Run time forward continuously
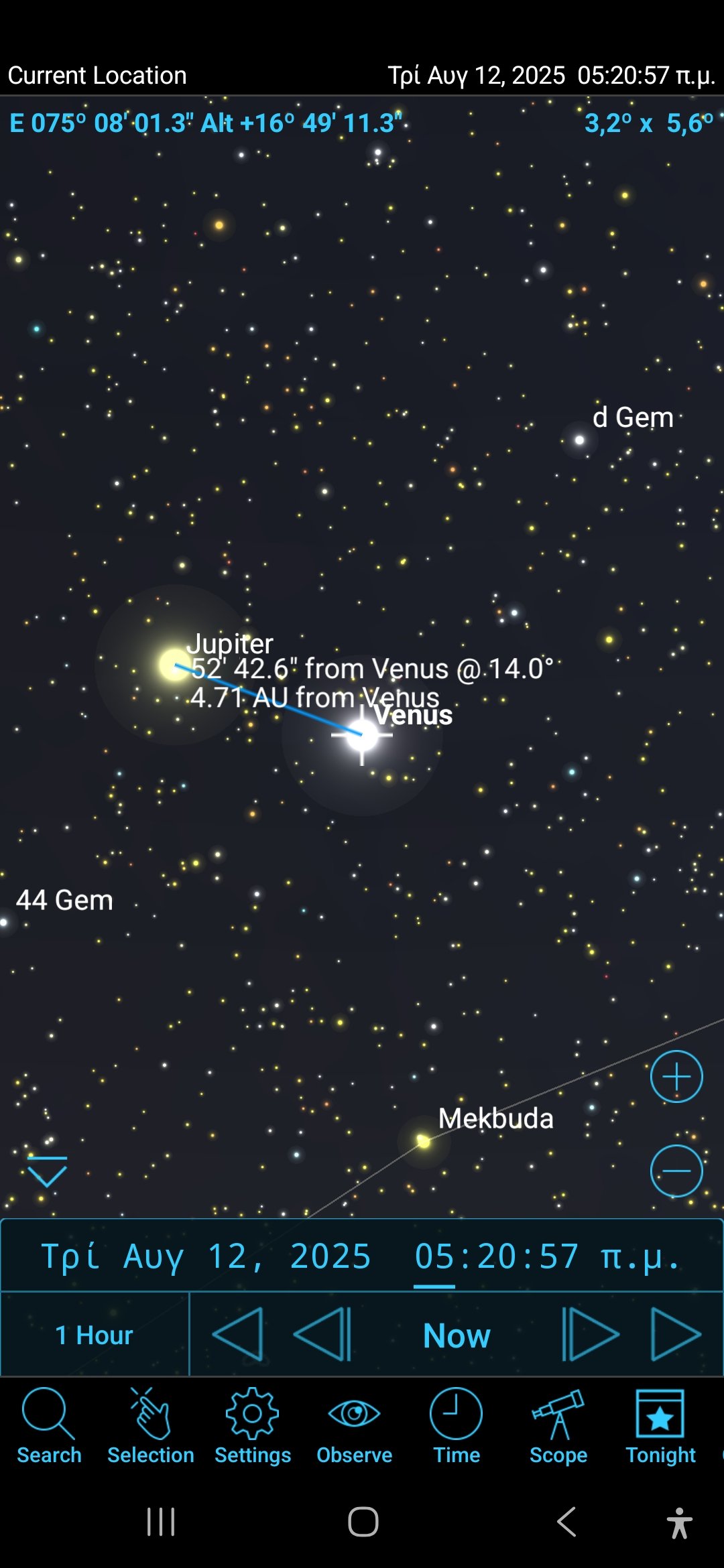Screen dimensions: 724x1568 pyautogui.click(x=676, y=1334)
